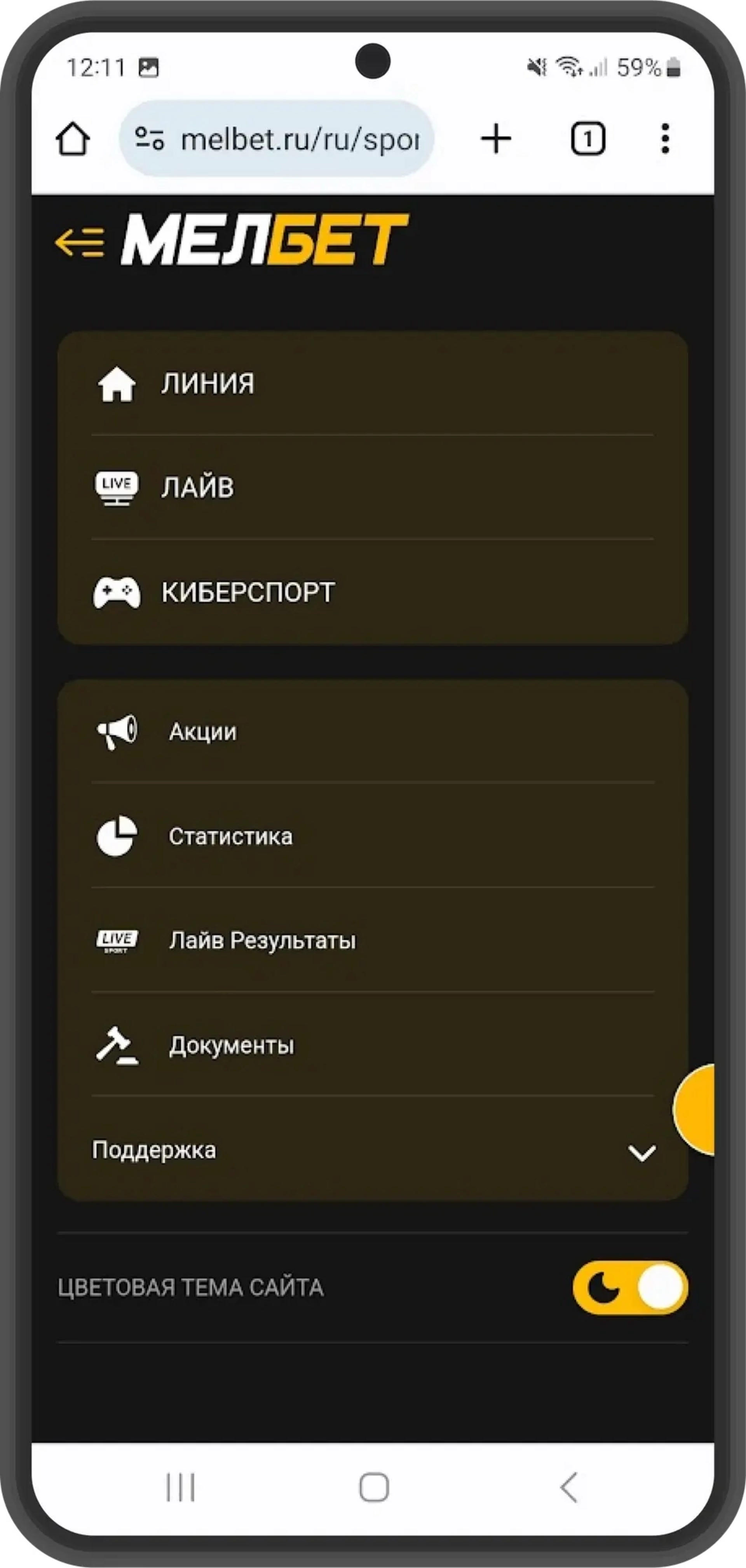View Акции promotions
Screen dimensions: 746x1568
tap(202, 732)
